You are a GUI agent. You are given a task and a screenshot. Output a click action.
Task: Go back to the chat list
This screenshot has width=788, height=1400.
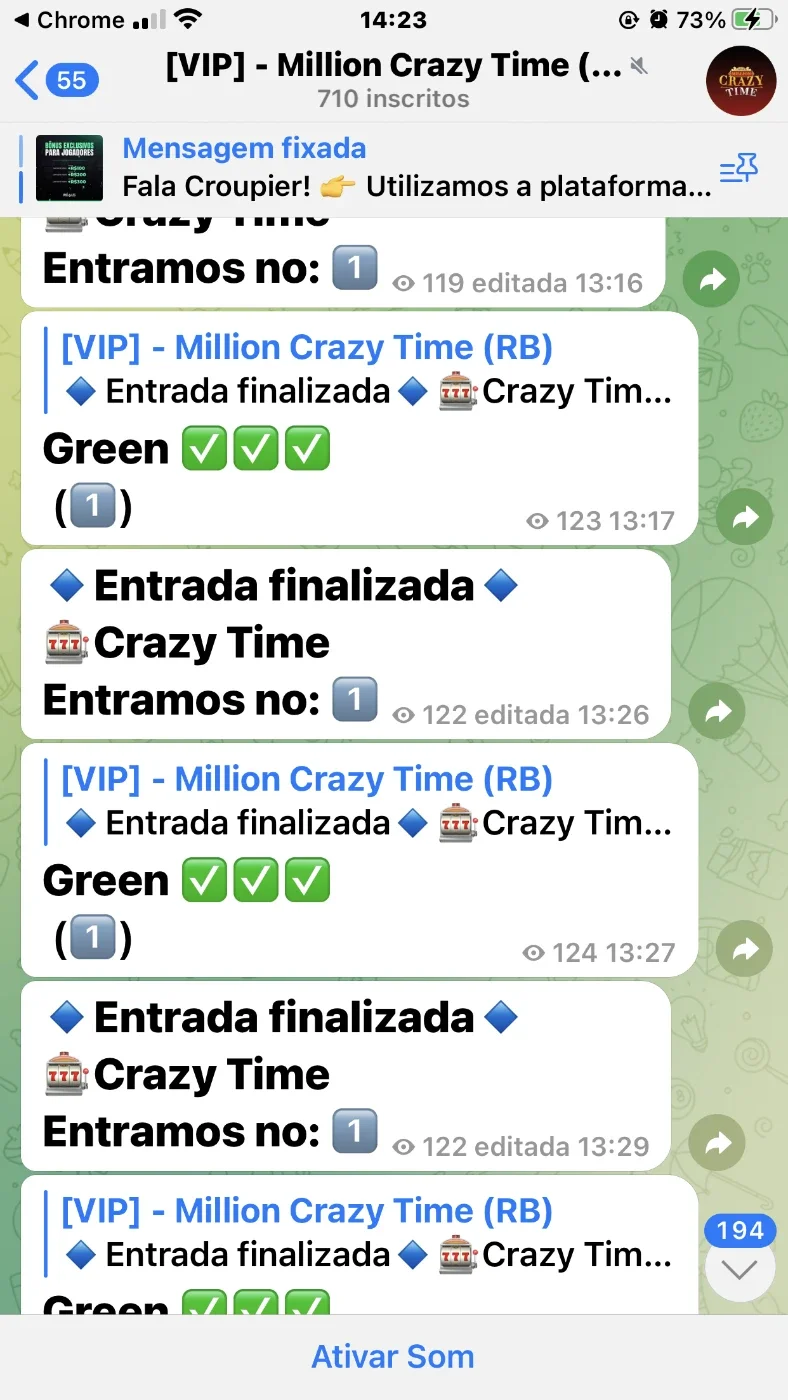tap(57, 79)
